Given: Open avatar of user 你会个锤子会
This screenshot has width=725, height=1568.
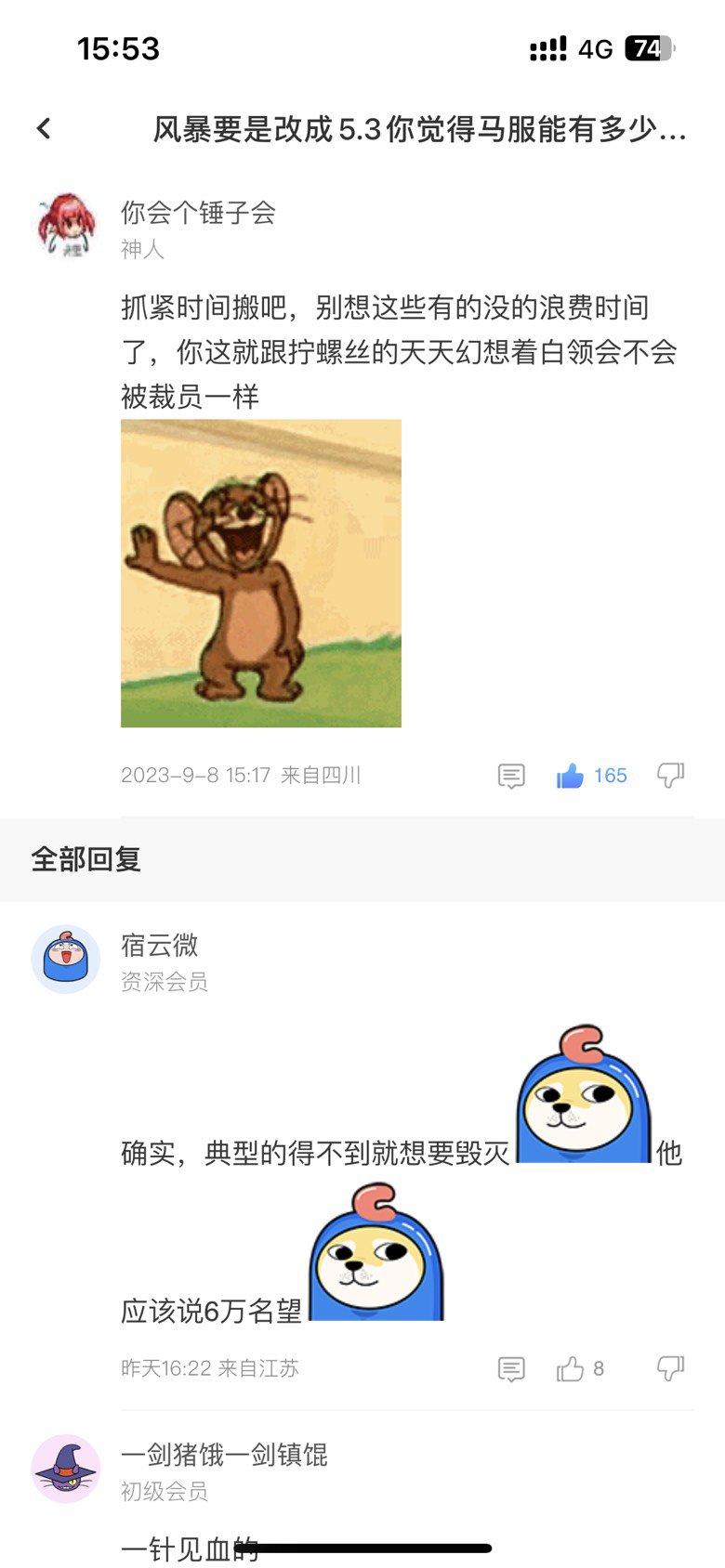Looking at the screenshot, I should [x=66, y=226].
